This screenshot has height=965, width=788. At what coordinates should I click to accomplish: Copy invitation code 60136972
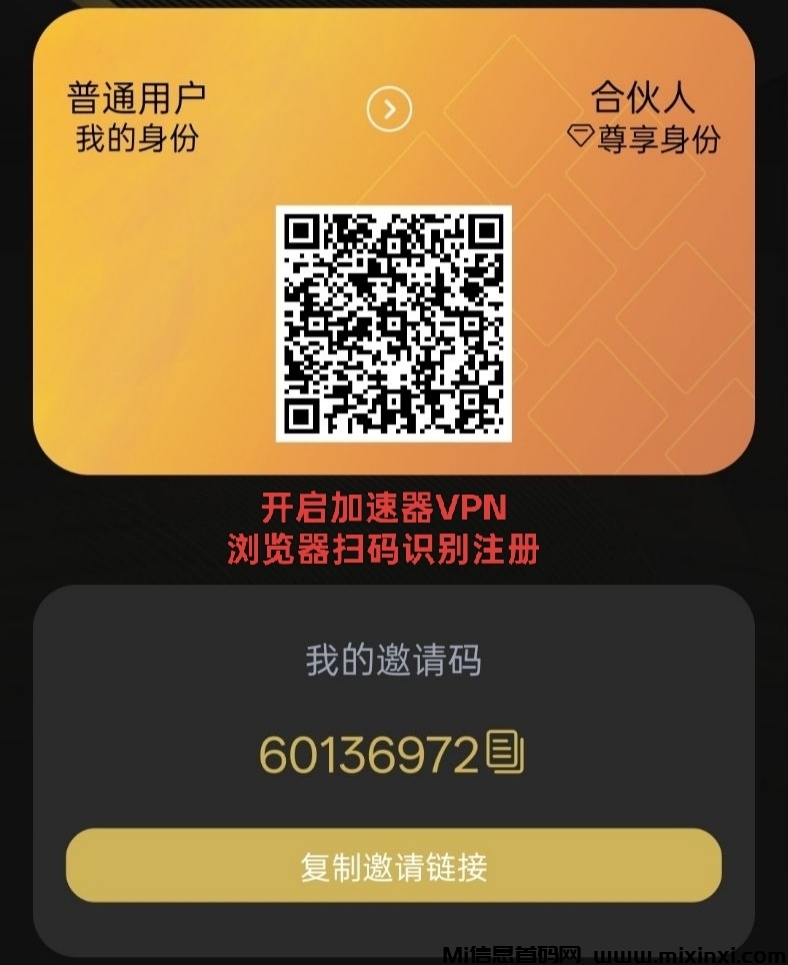click(x=505, y=753)
